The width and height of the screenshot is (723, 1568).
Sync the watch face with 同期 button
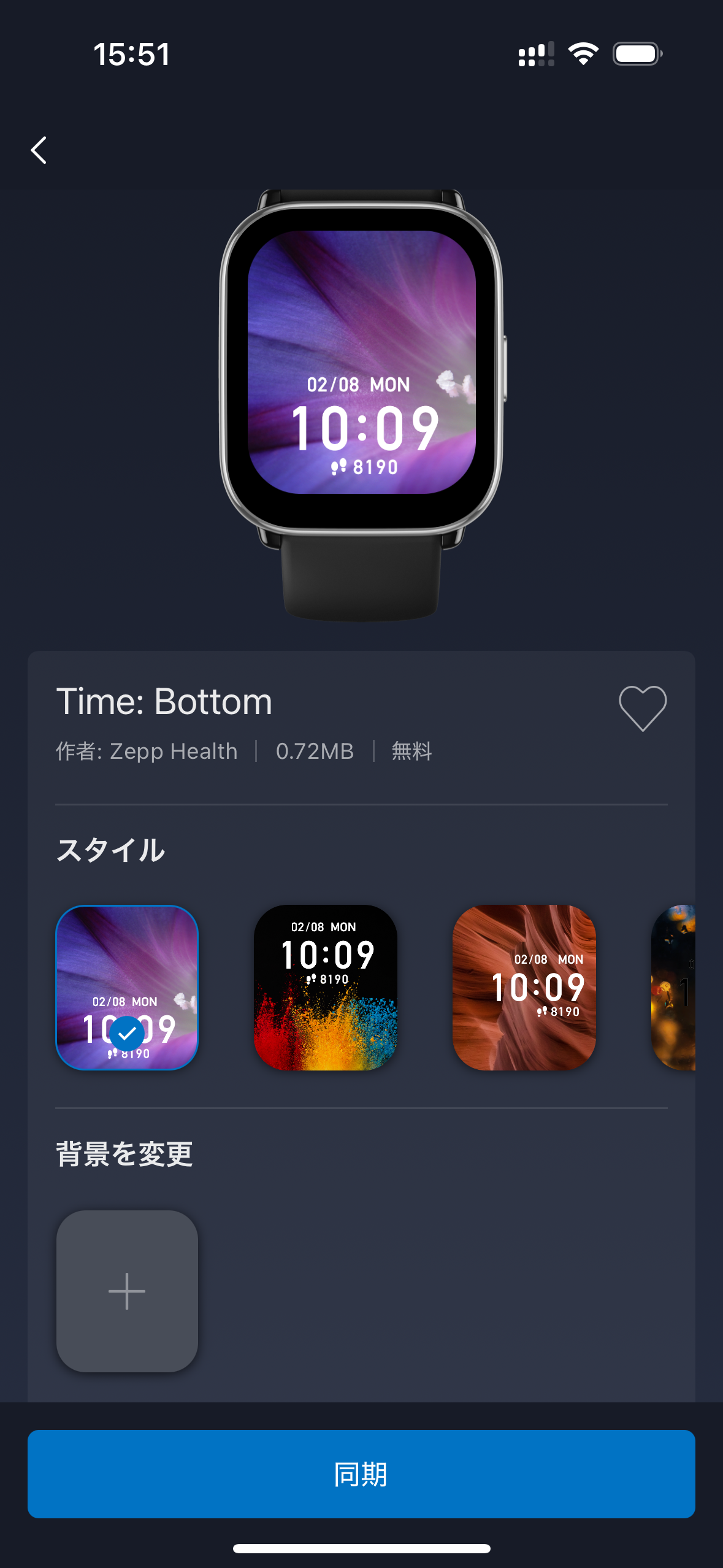(x=361, y=1474)
